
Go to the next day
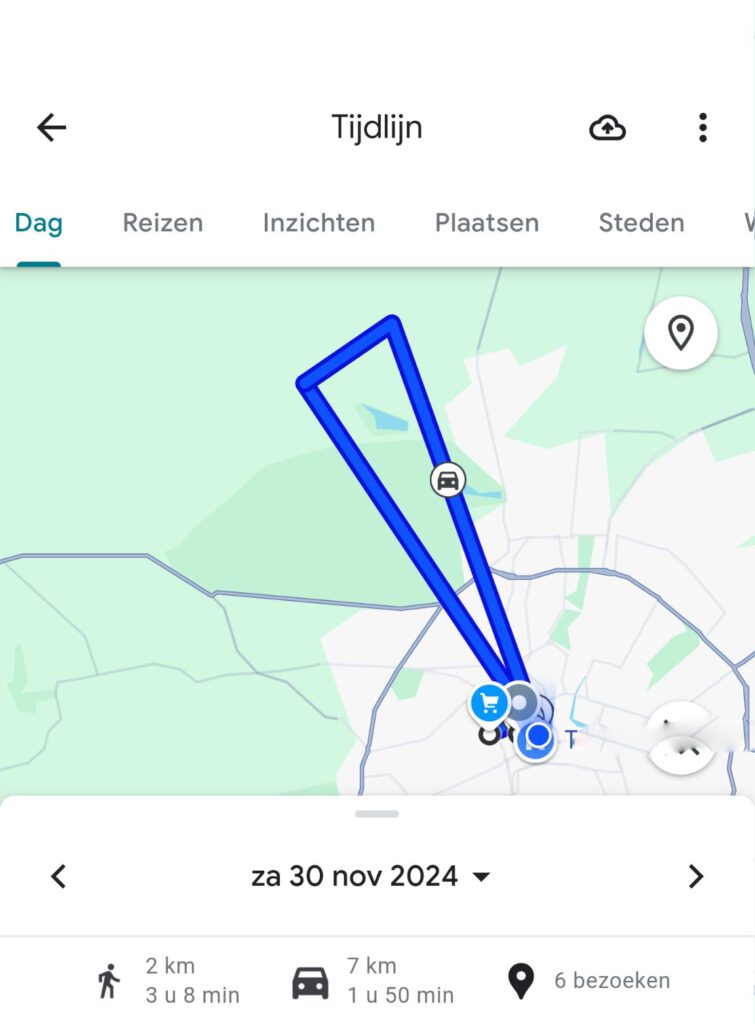click(695, 877)
